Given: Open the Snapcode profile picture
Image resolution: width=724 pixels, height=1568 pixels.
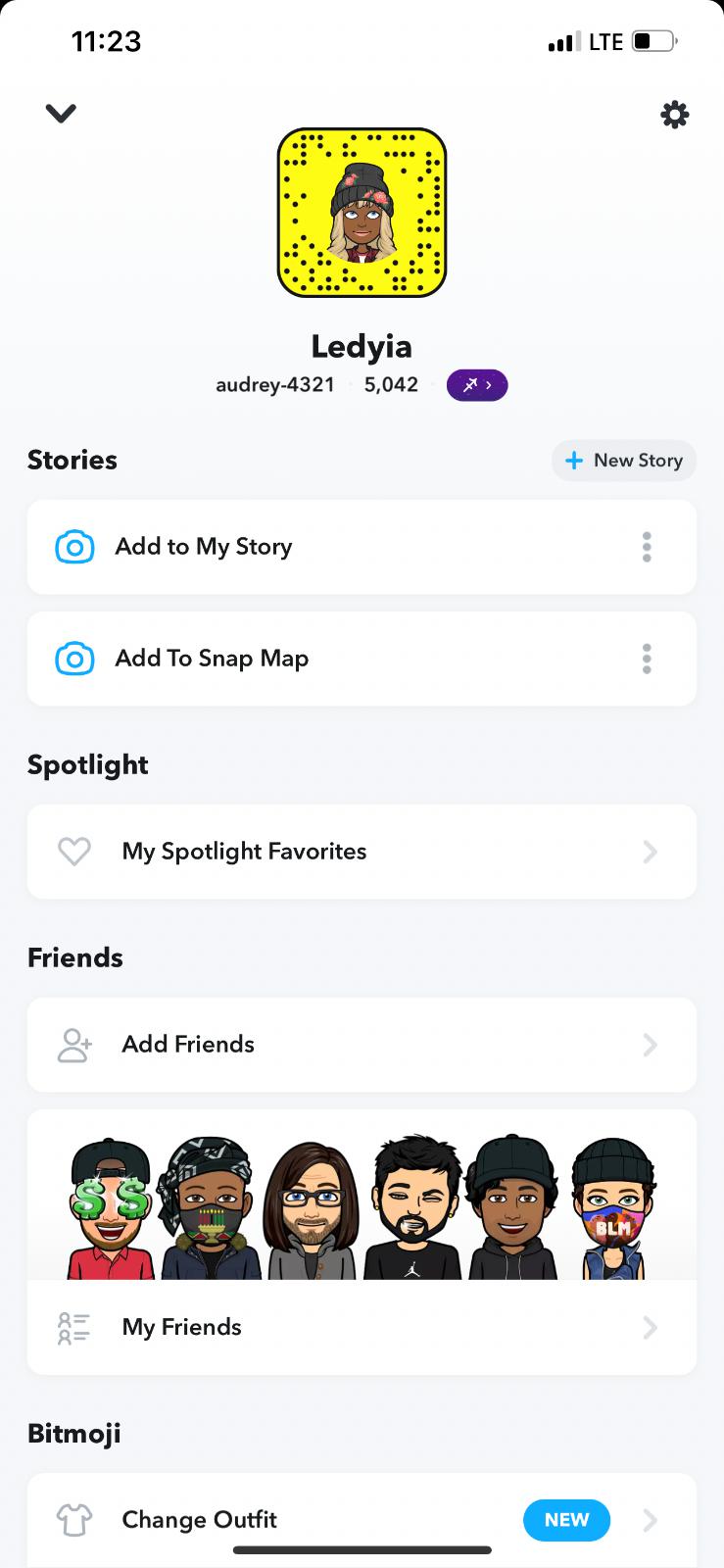Looking at the screenshot, I should [x=362, y=213].
